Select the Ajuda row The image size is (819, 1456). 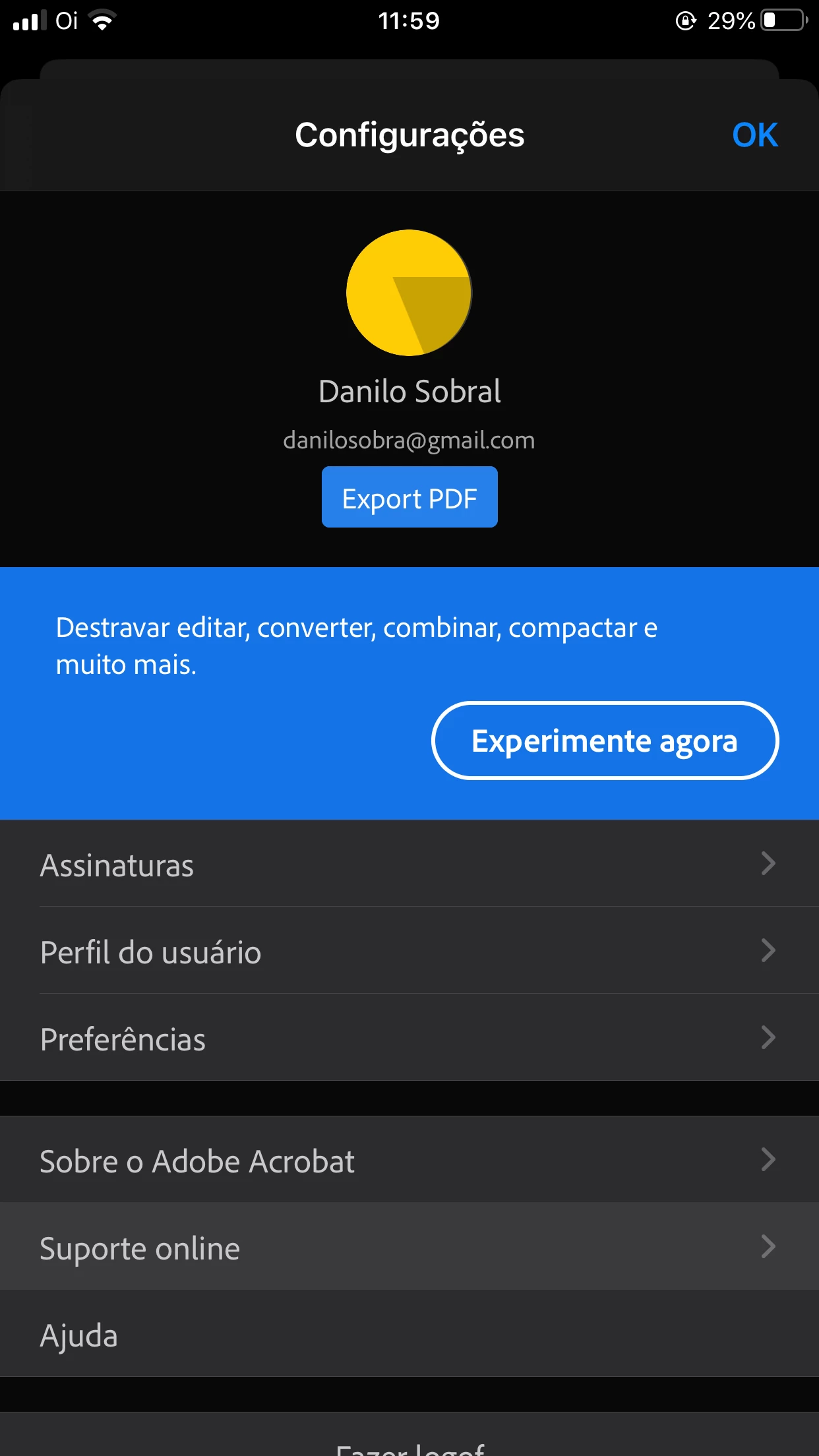pos(409,1335)
